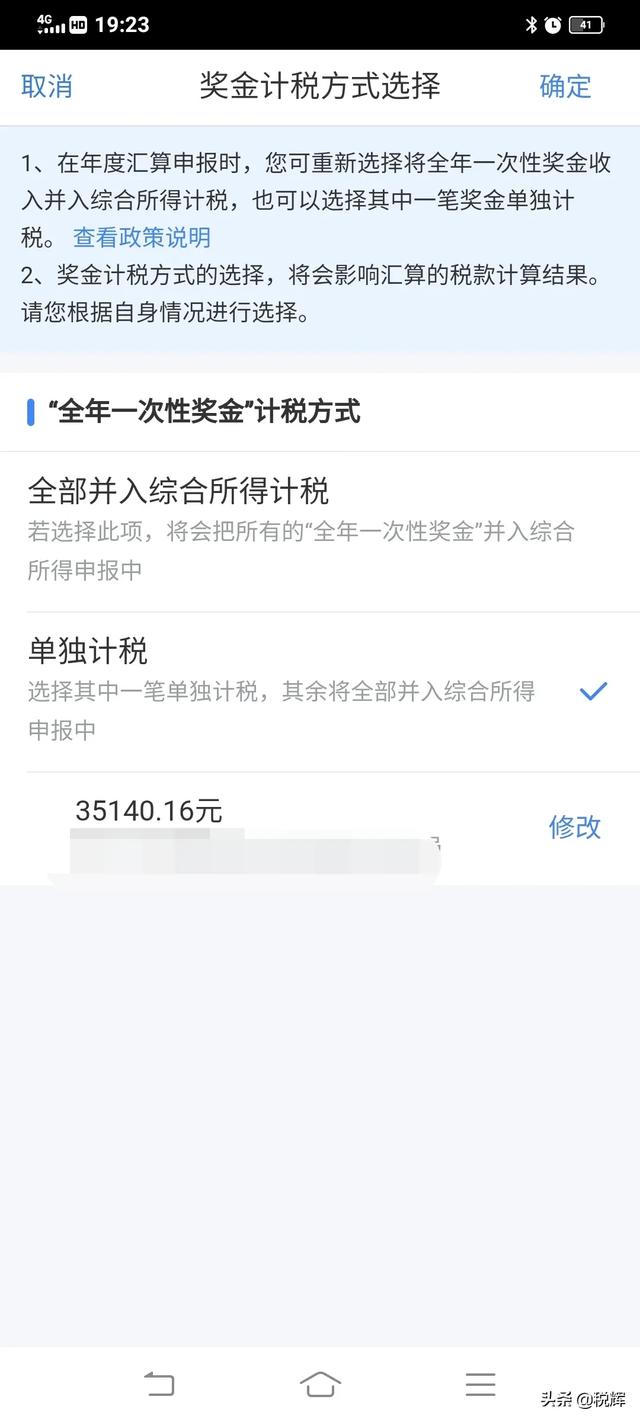
Task: Tap 取消 to cancel the selection
Action: [47, 86]
